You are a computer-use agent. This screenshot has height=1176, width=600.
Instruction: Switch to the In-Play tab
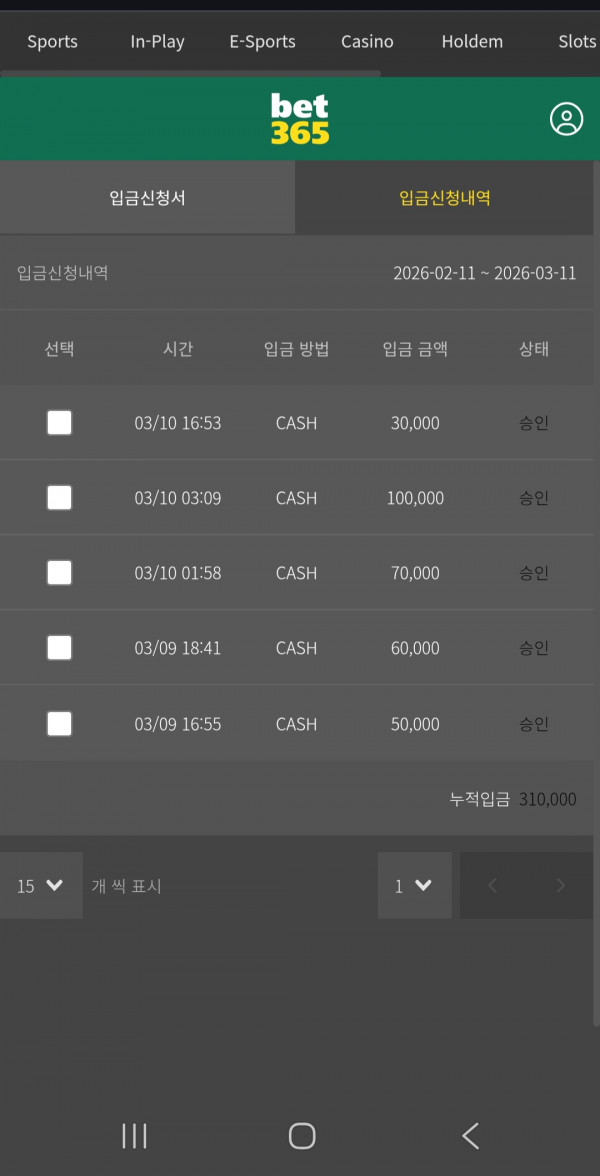(x=157, y=42)
